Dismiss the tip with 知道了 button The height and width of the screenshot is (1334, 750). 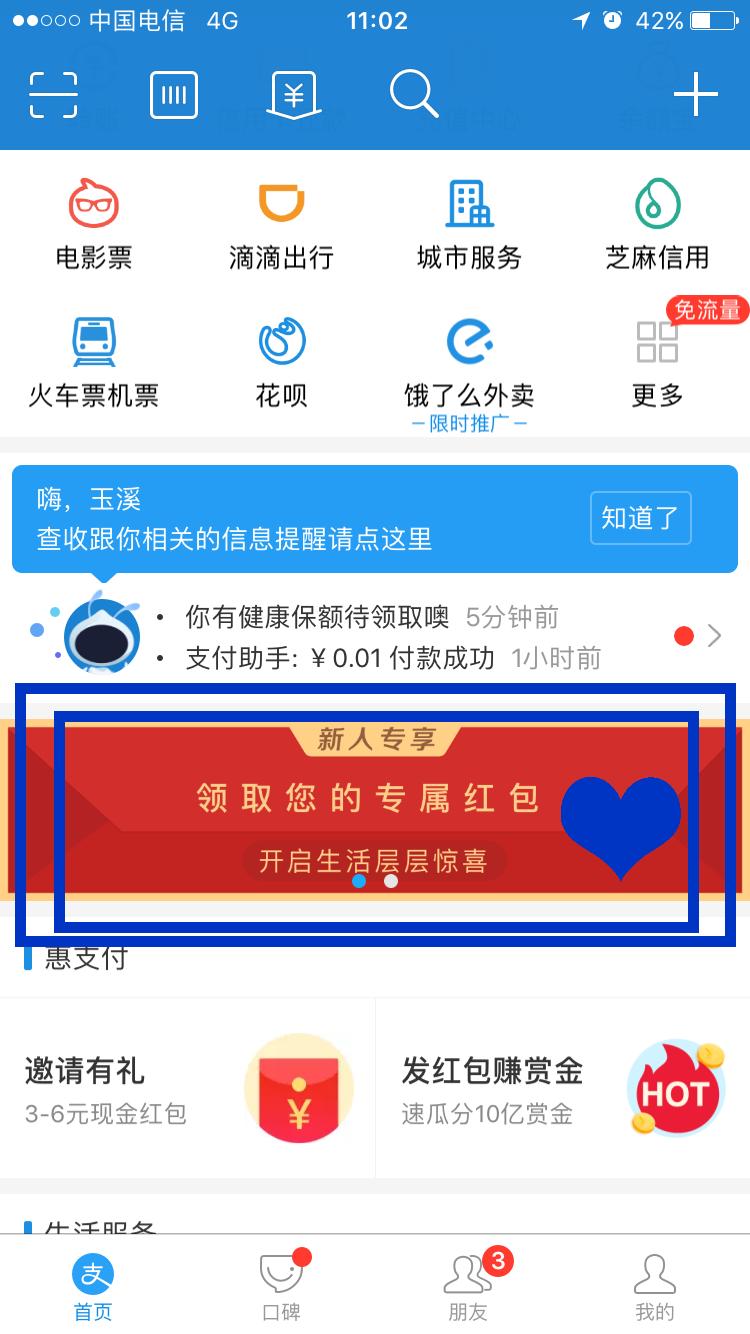(x=640, y=518)
